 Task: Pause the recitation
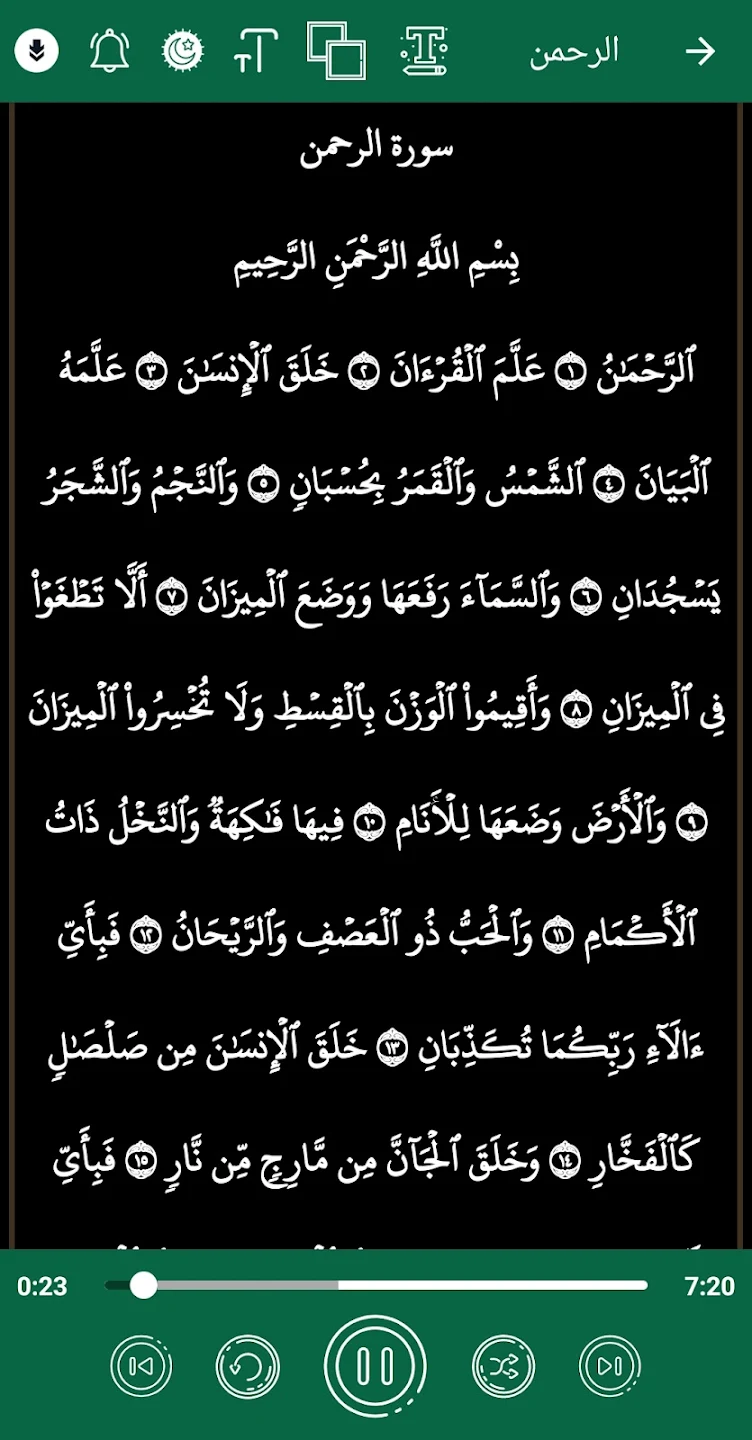[x=375, y=1366]
